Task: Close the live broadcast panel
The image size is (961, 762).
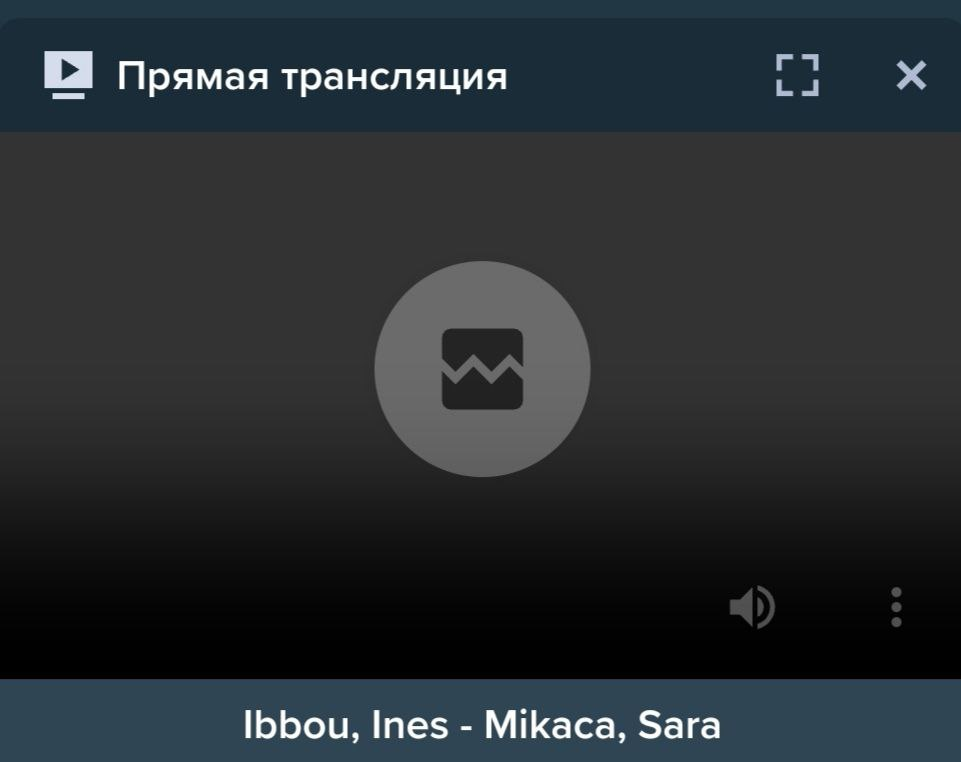Action: [910, 75]
